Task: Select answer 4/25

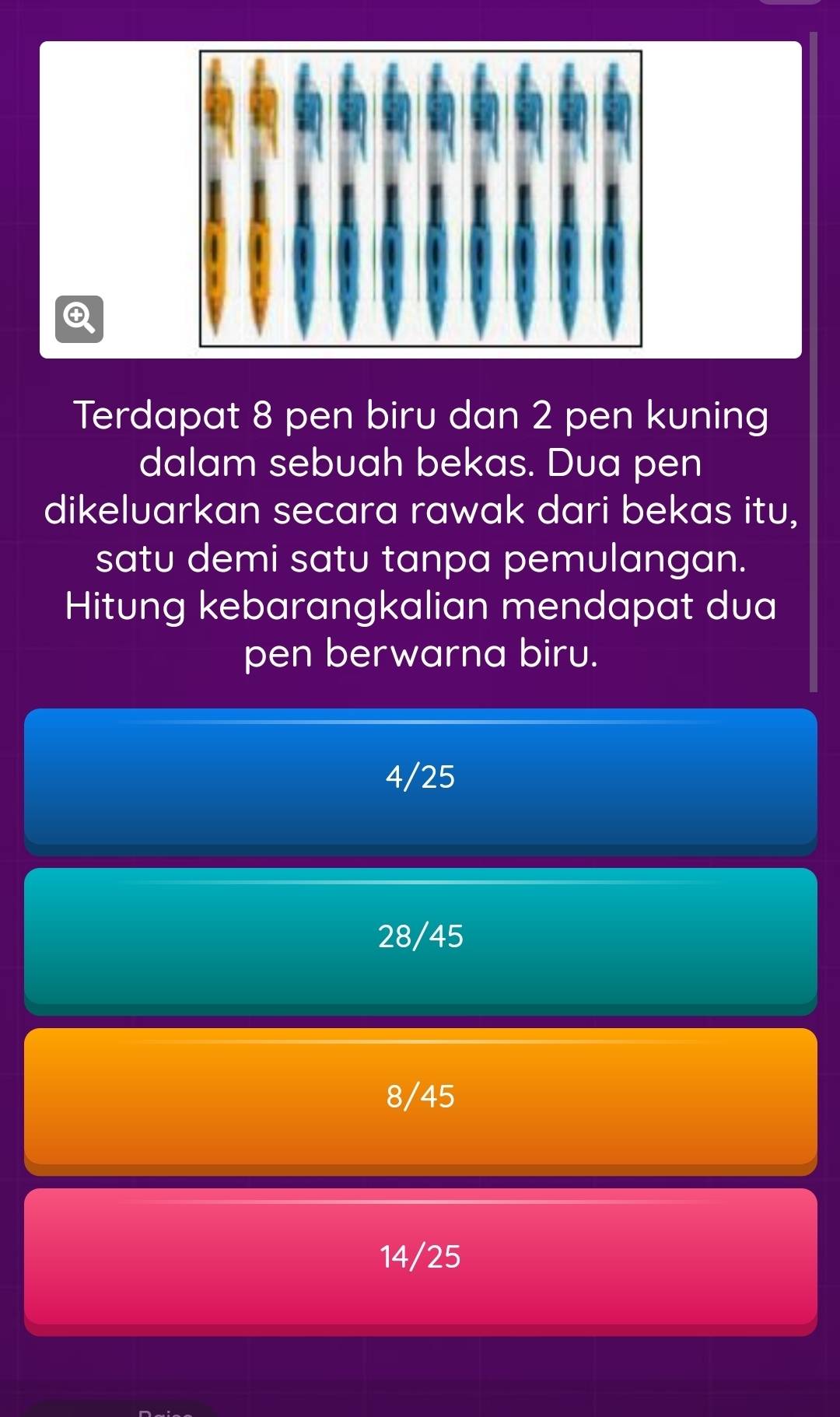Action: [420, 776]
